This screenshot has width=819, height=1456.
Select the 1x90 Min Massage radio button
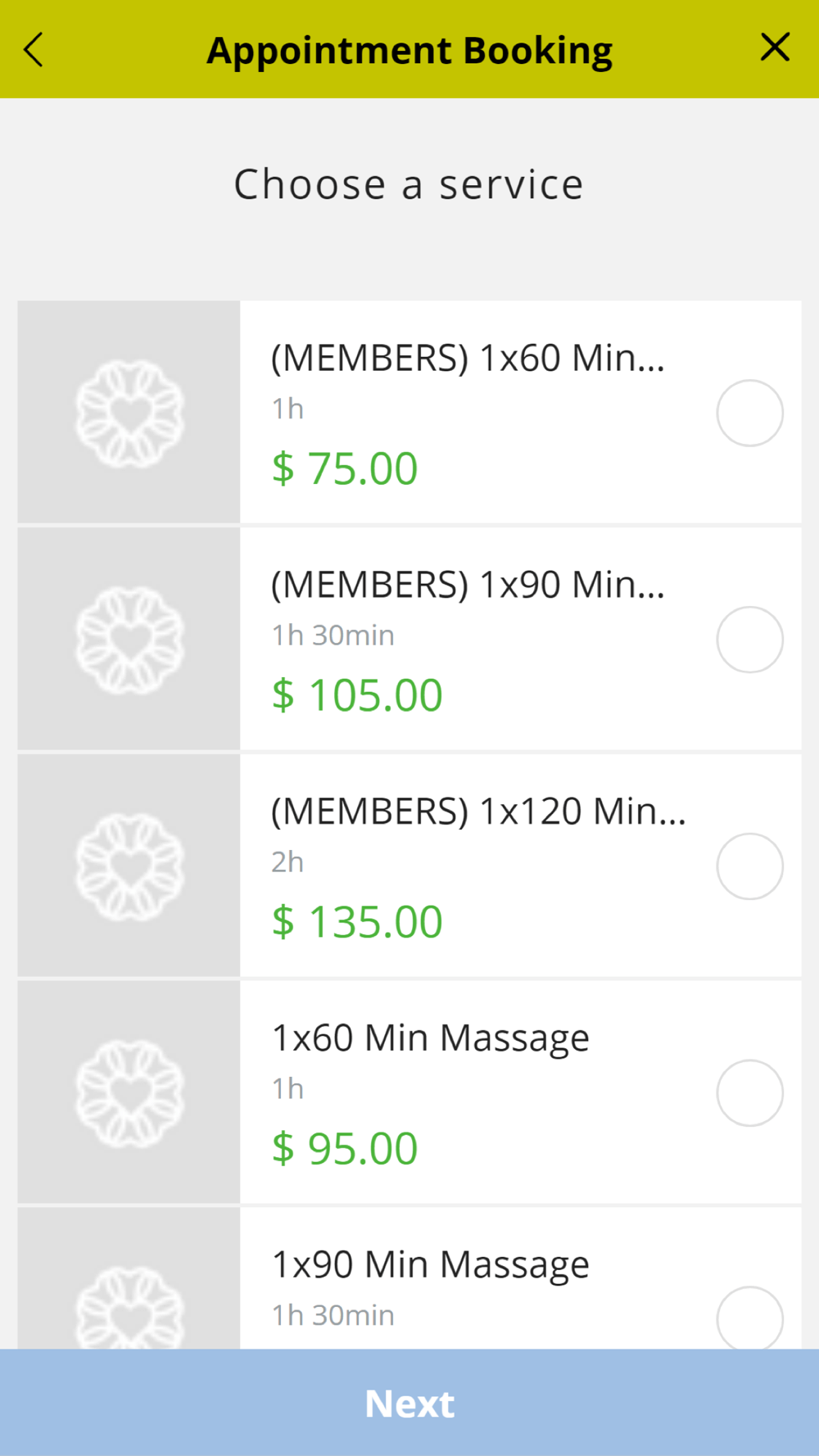pos(749,1318)
